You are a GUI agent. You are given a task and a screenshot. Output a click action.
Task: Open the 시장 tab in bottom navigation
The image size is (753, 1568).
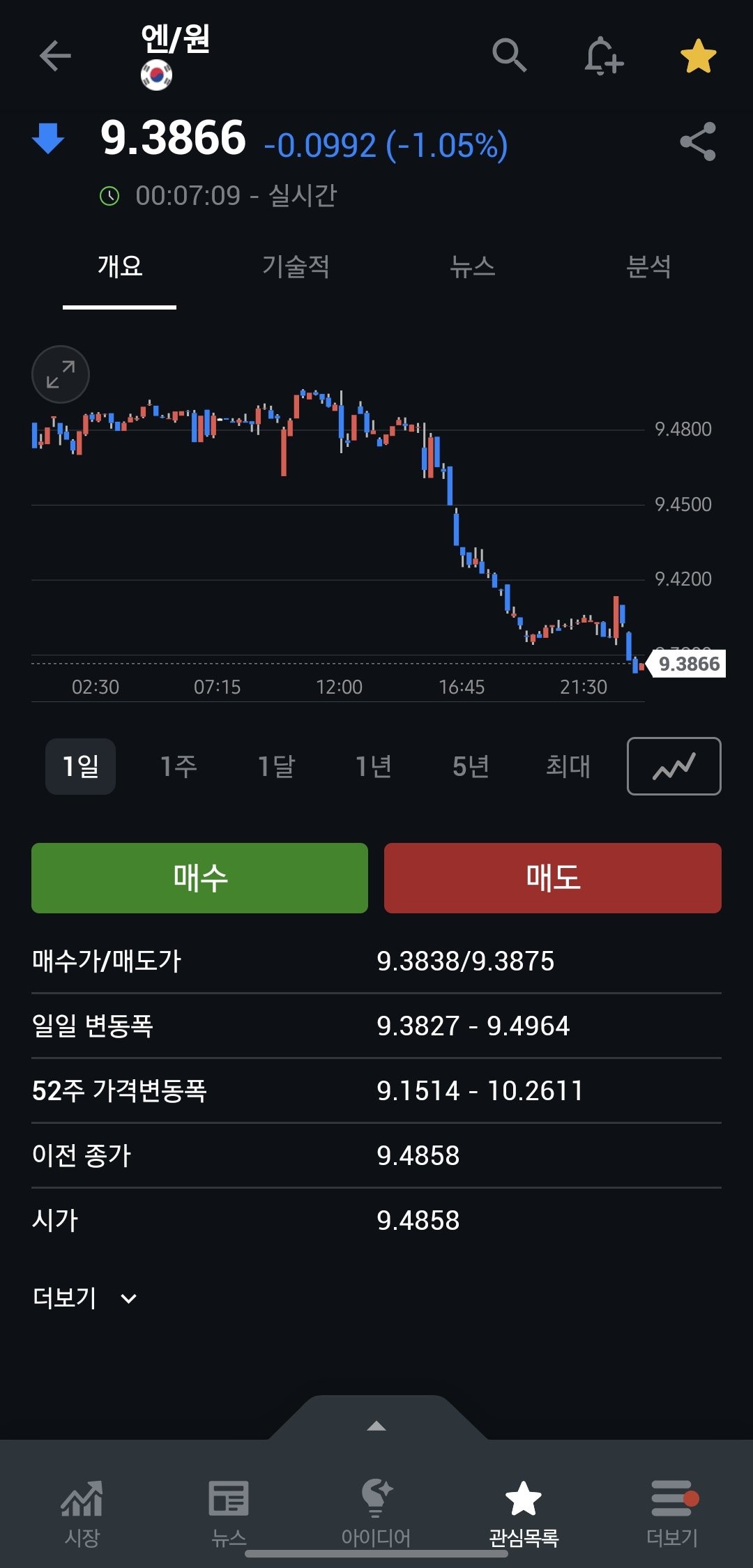tap(82, 1509)
